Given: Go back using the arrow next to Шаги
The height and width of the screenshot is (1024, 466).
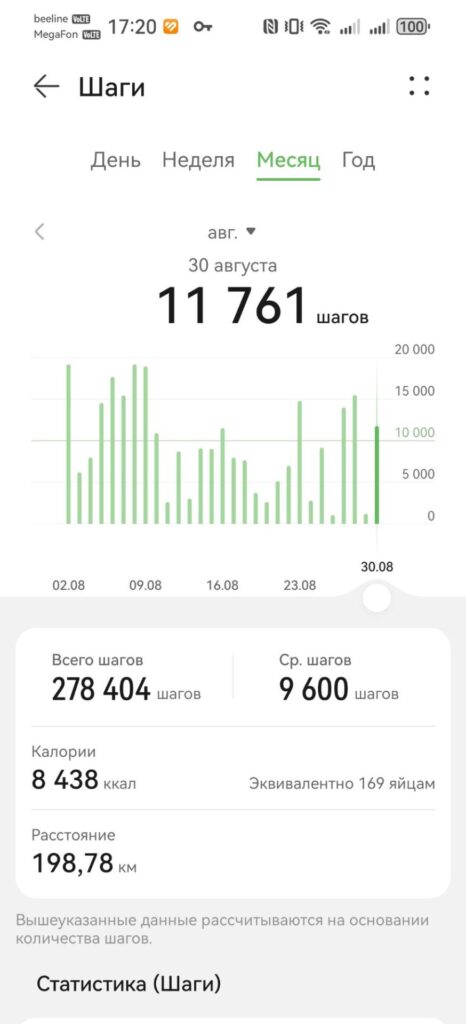Looking at the screenshot, I should pos(46,86).
